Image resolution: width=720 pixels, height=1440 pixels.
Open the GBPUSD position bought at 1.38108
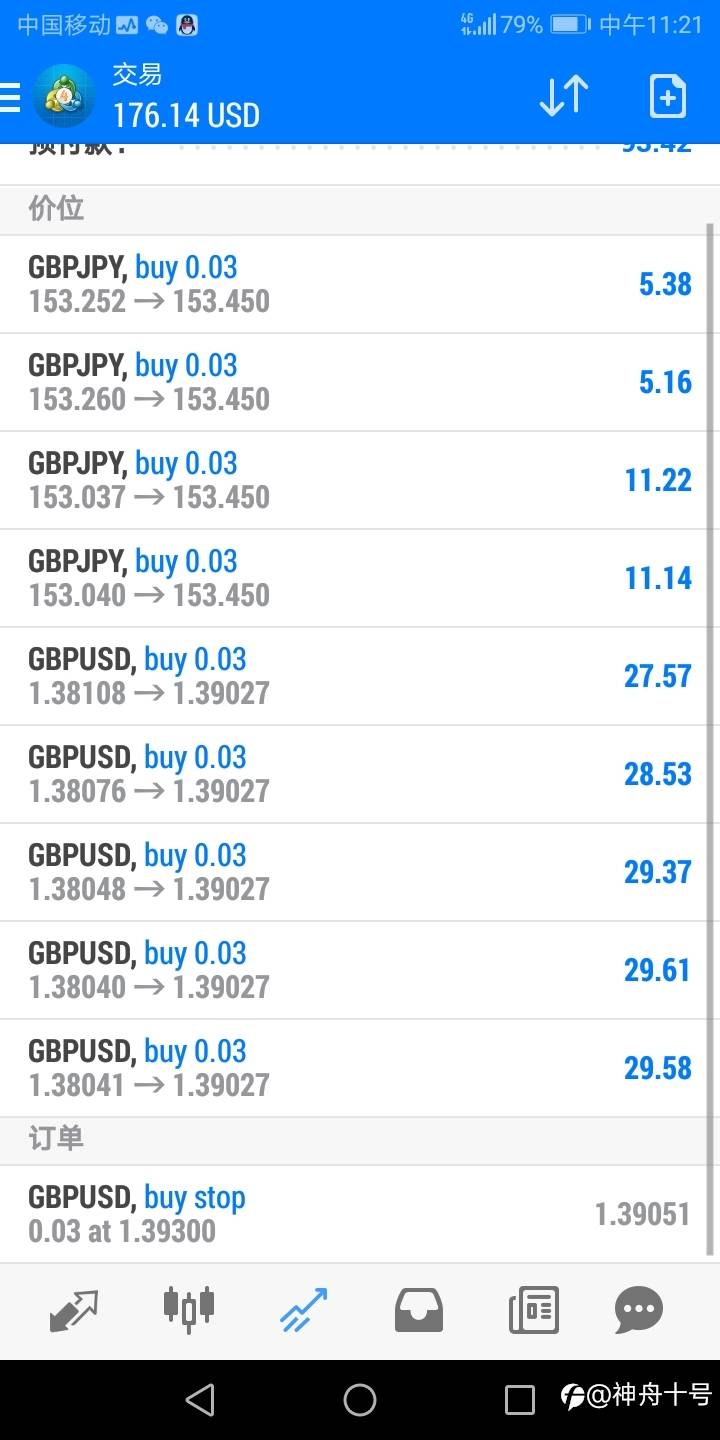pyautogui.click(x=360, y=676)
